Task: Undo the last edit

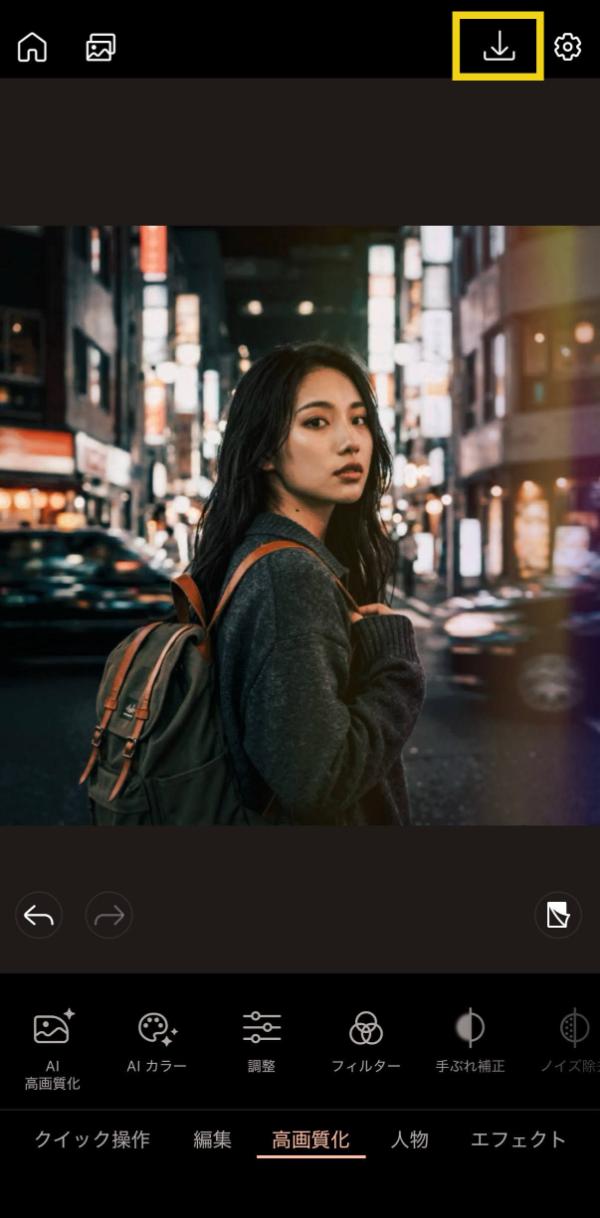Action: [x=39, y=915]
